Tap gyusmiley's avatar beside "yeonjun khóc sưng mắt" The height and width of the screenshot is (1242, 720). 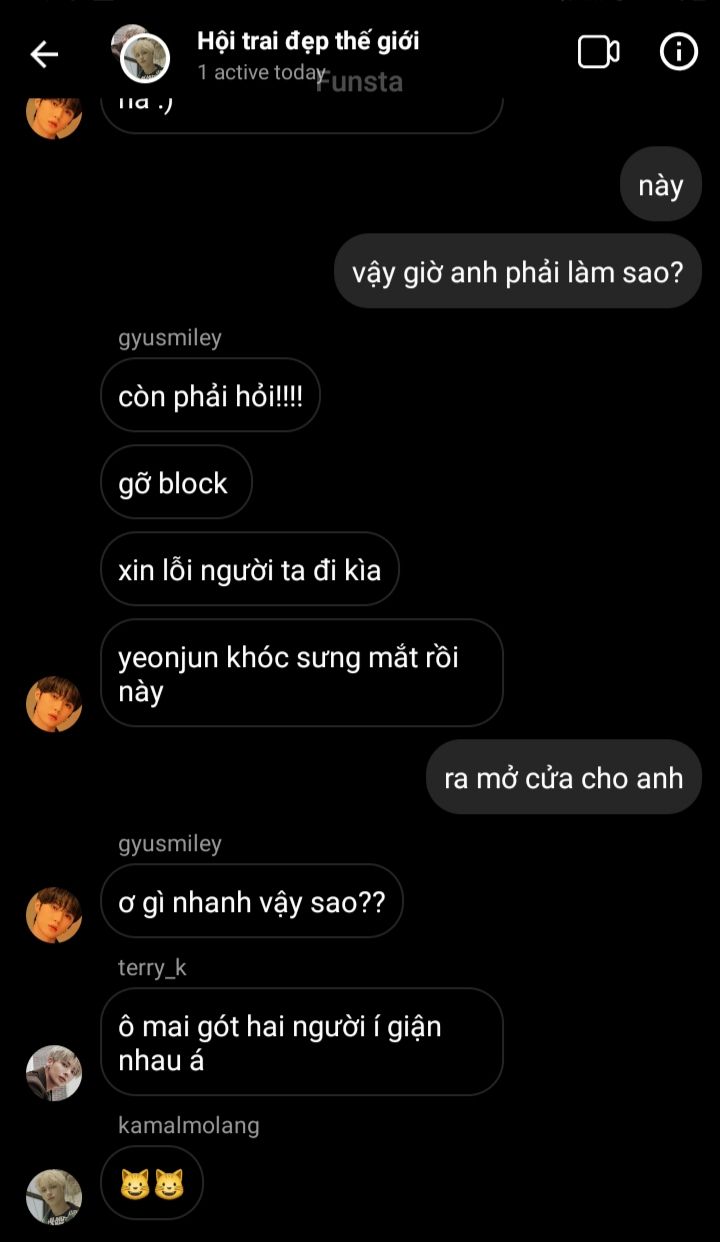point(53,704)
